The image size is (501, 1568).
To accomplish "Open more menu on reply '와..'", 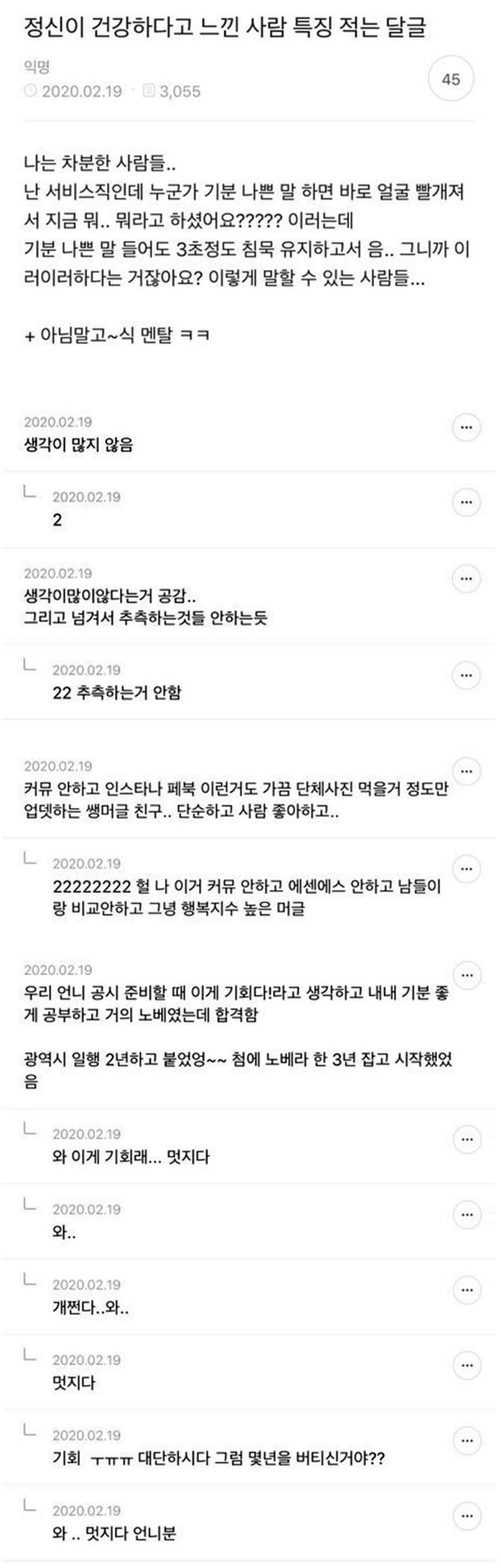I will 466,1215.
